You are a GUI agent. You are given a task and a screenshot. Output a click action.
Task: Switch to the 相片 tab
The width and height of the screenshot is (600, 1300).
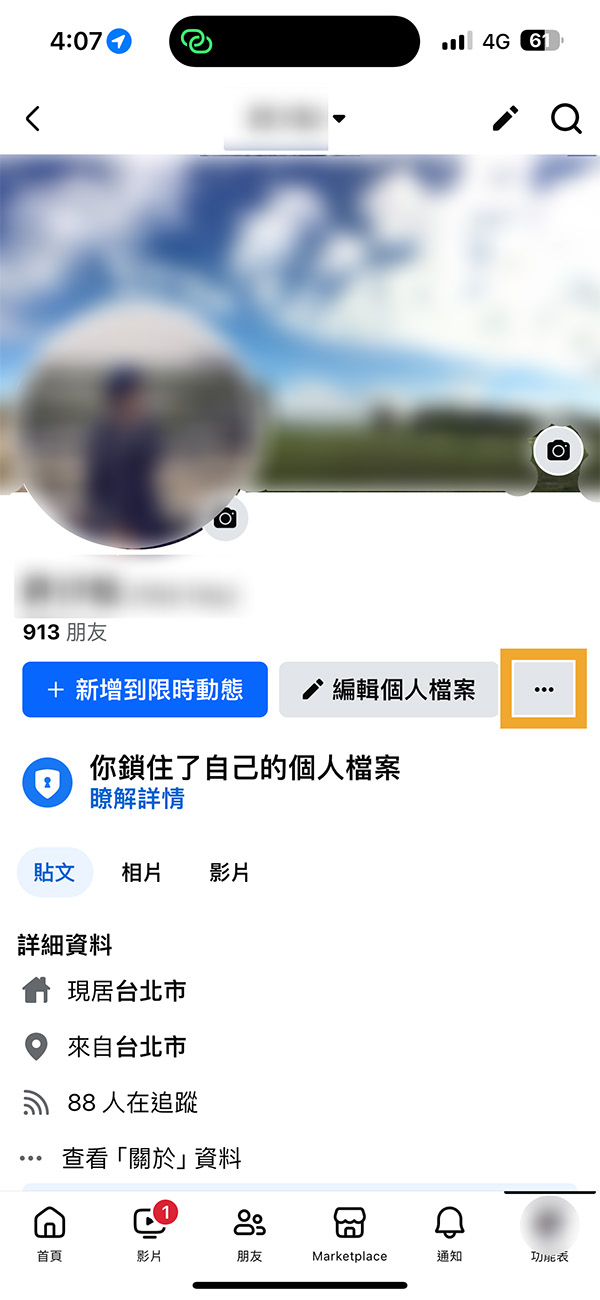point(141,872)
